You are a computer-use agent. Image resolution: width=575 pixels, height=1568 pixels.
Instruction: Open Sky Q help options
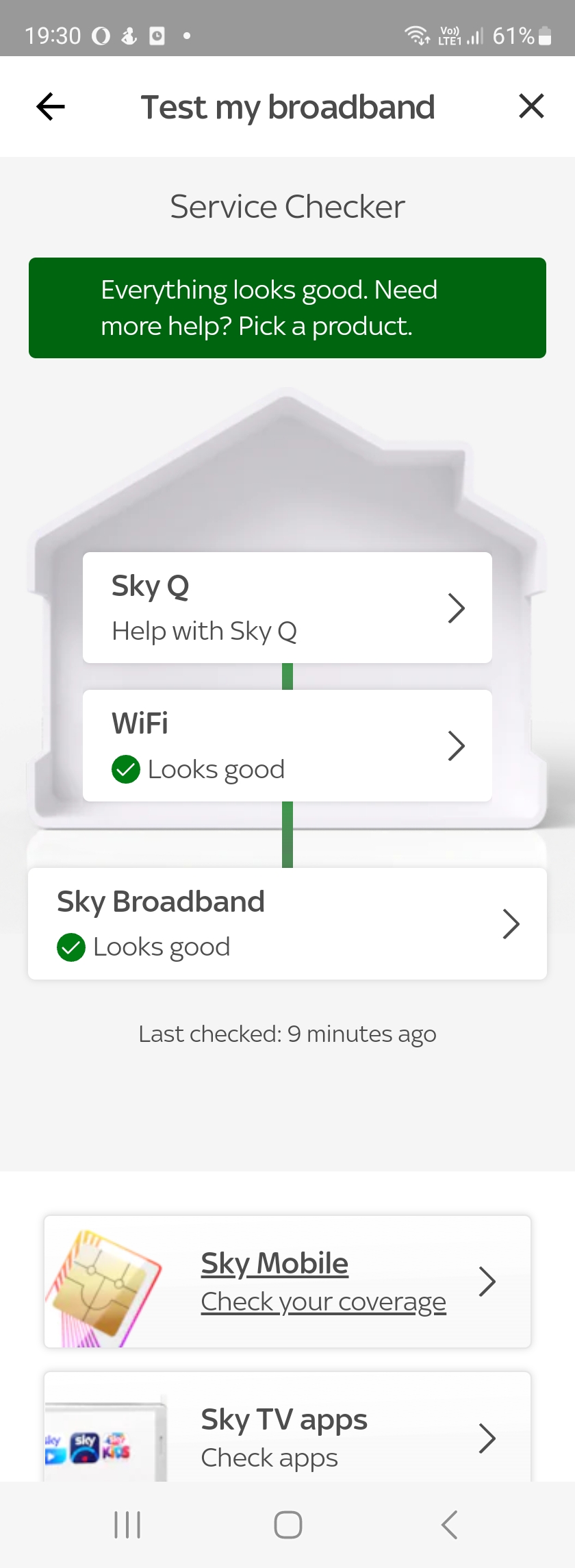coord(287,608)
